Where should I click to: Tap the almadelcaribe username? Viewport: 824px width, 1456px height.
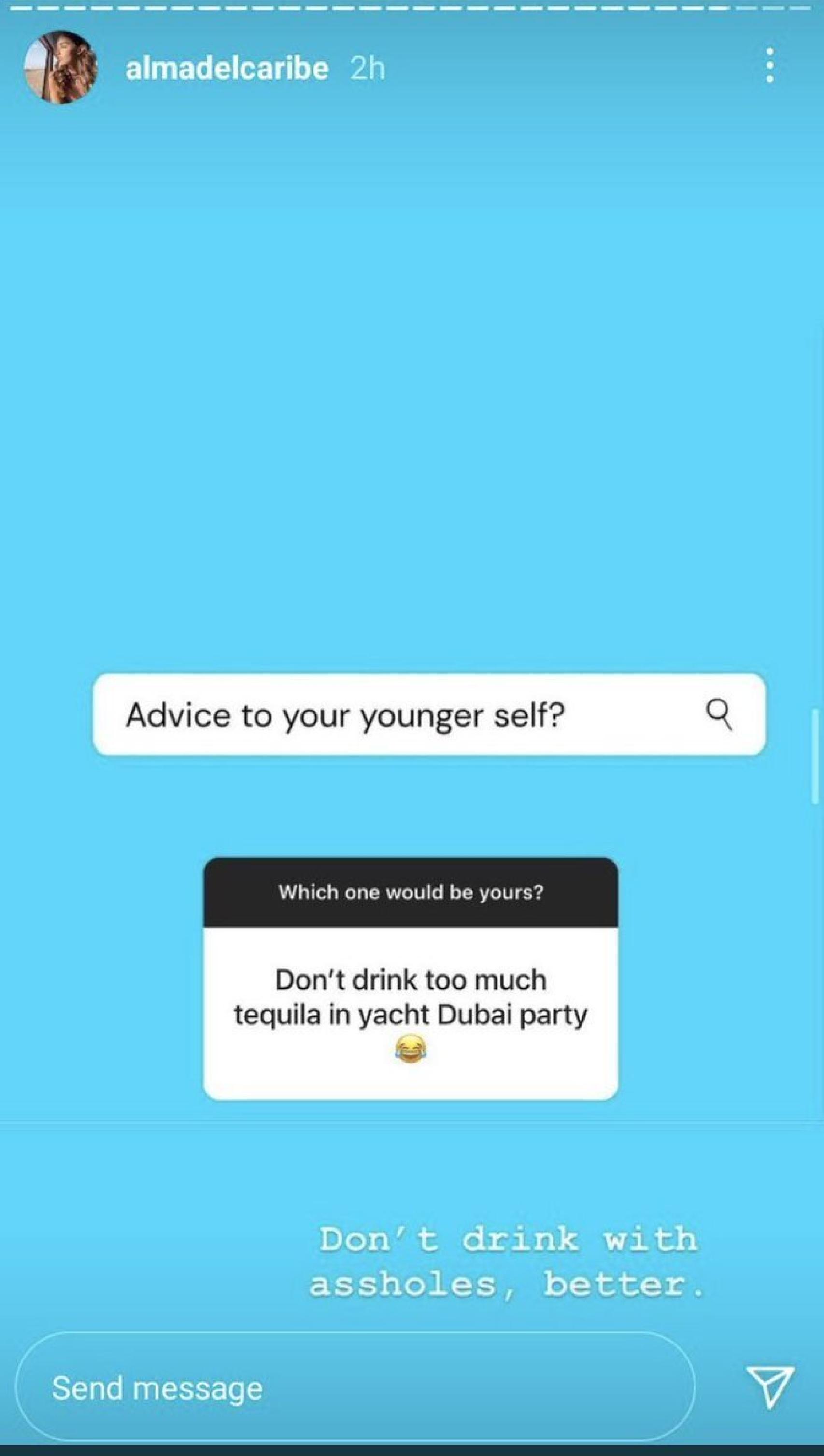pyautogui.click(x=227, y=69)
